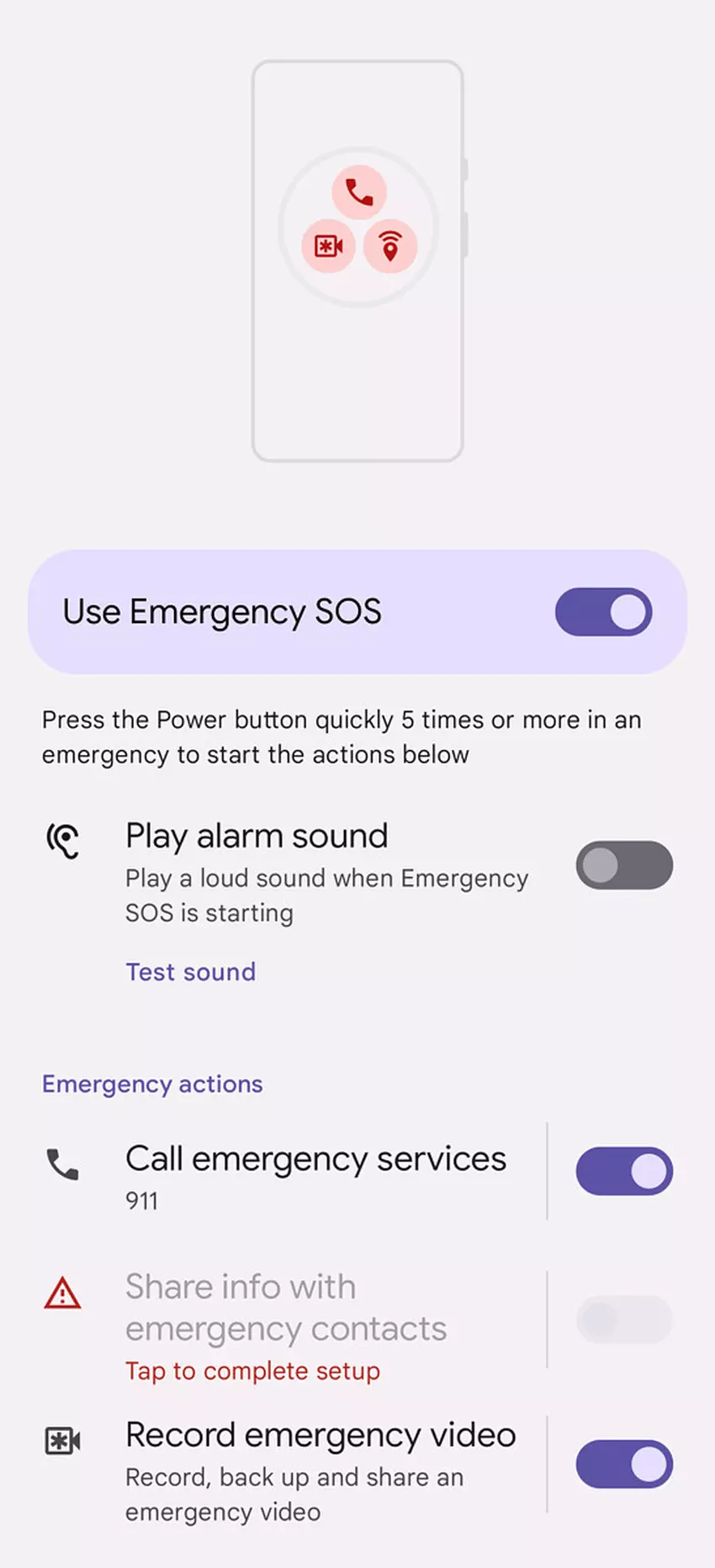Disable the Call emergency services switch
The height and width of the screenshot is (1568, 715).
click(x=623, y=1171)
